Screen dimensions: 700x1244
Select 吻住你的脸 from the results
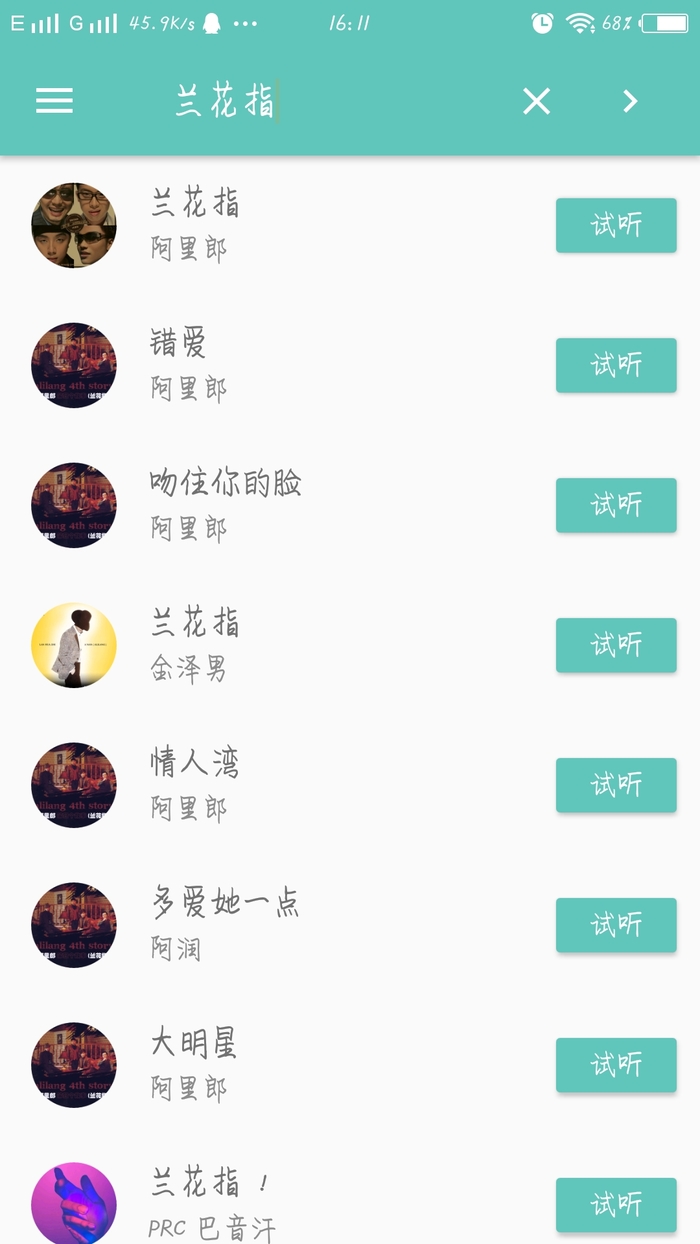pos(300,505)
